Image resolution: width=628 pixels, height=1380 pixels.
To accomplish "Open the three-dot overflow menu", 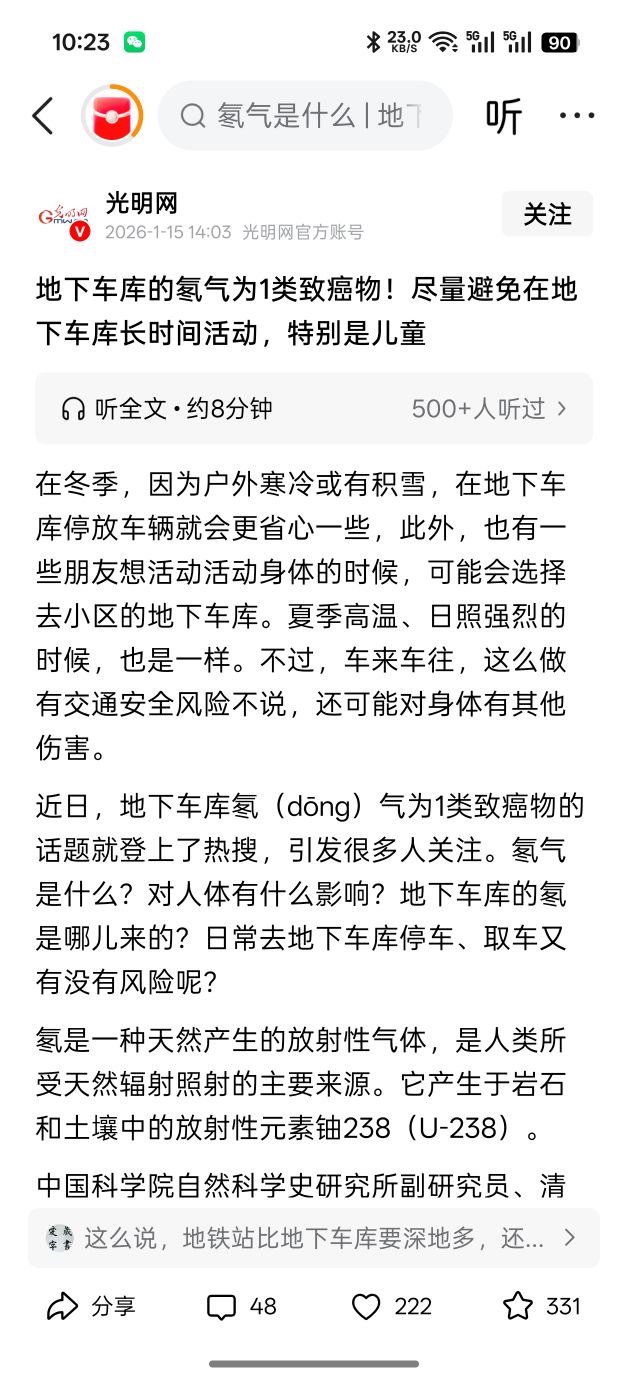I will coord(577,116).
